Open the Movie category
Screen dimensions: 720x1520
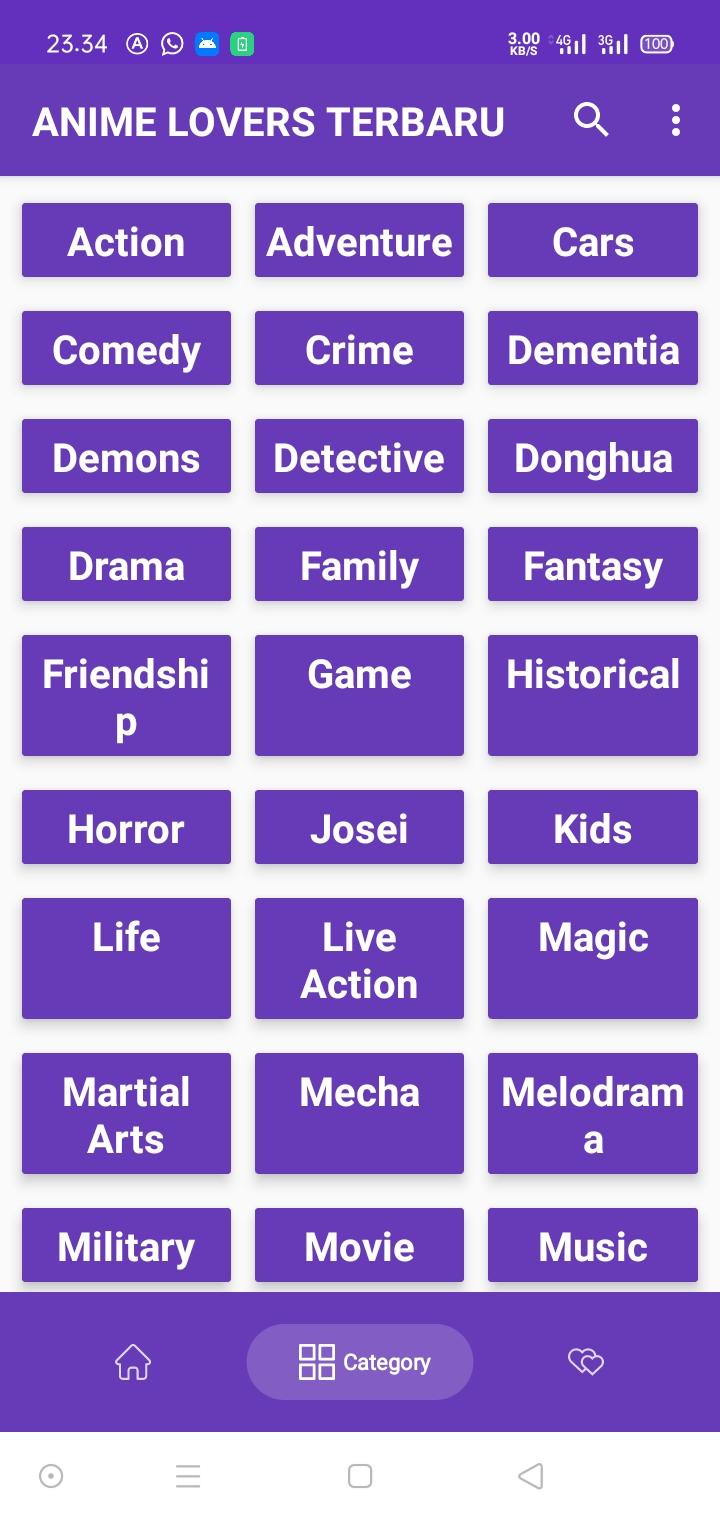[359, 1245]
